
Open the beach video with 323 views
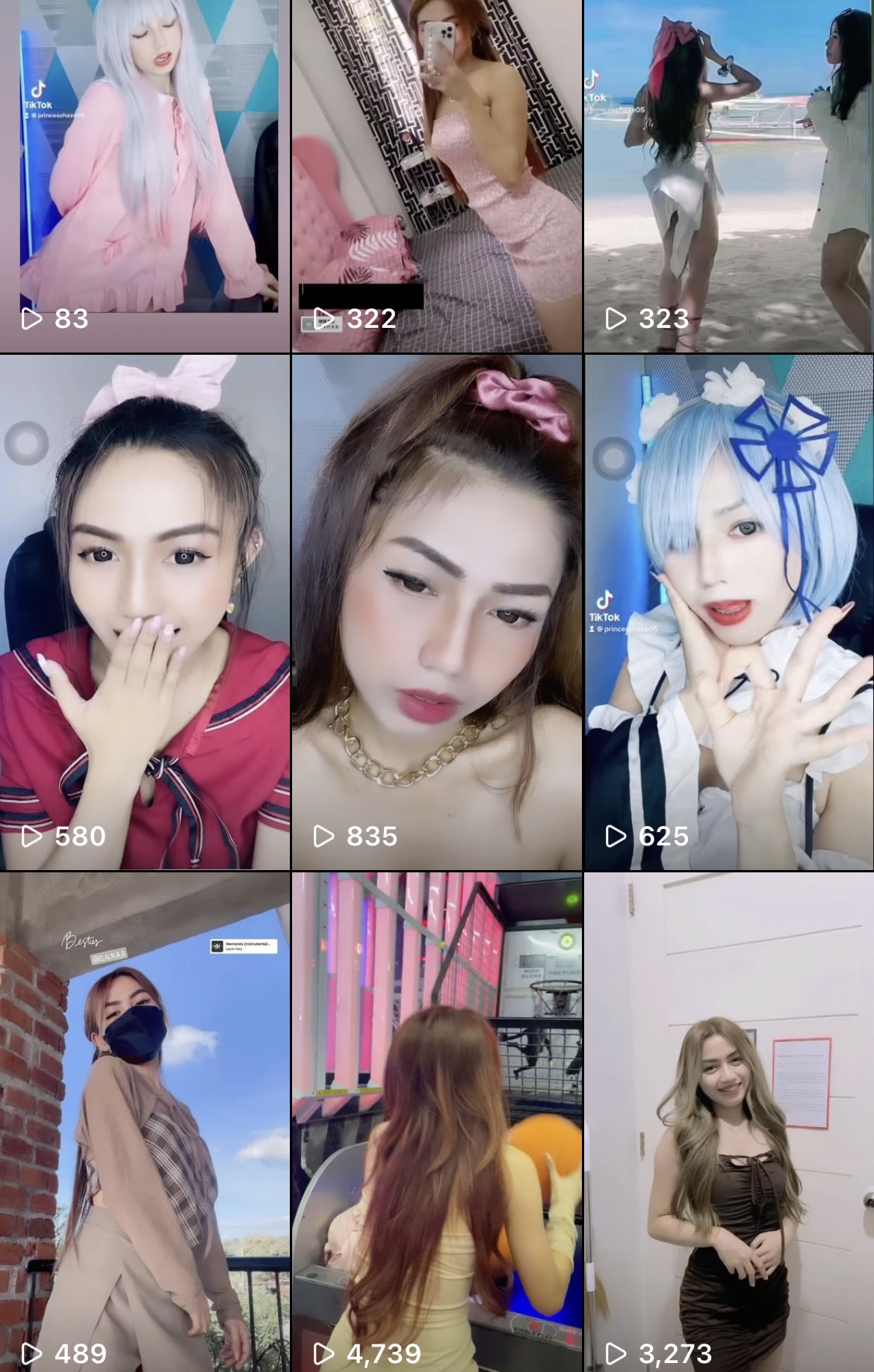pyautogui.click(x=728, y=176)
